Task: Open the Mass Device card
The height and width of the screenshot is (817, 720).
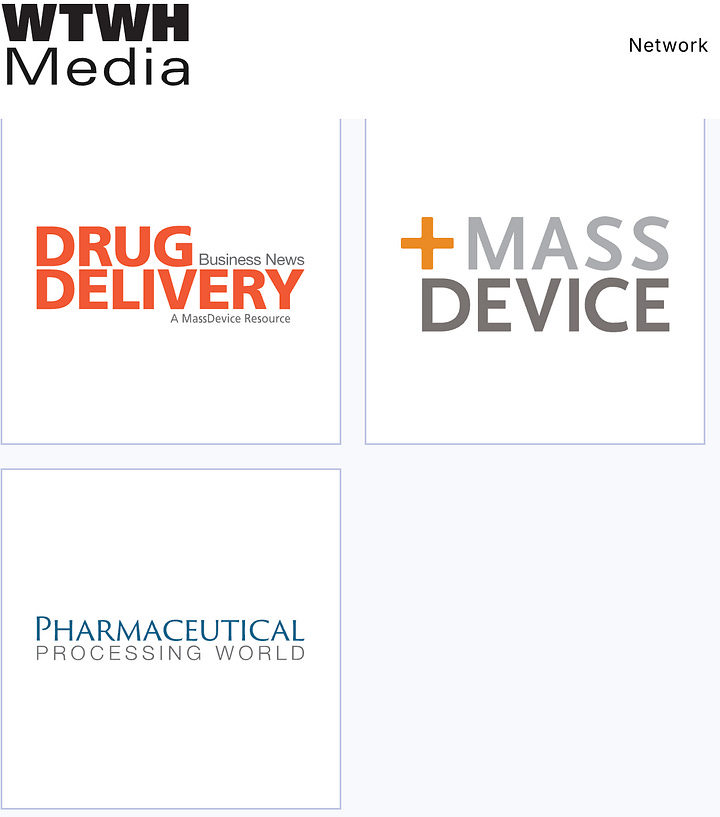Action: pyautogui.click(x=535, y=276)
